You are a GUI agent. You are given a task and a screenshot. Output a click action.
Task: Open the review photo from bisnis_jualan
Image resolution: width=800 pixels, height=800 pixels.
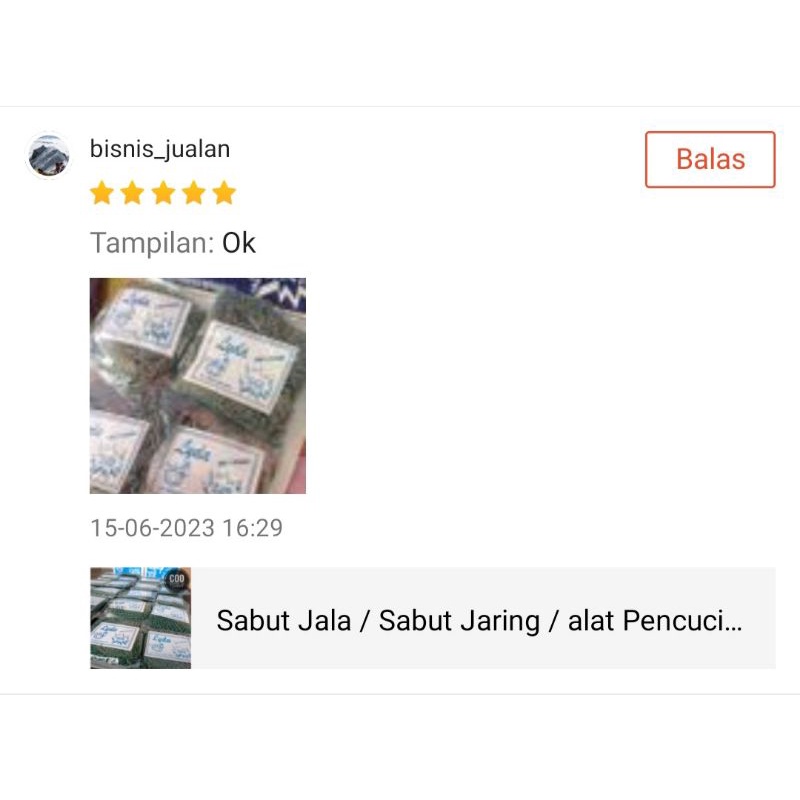click(x=198, y=385)
